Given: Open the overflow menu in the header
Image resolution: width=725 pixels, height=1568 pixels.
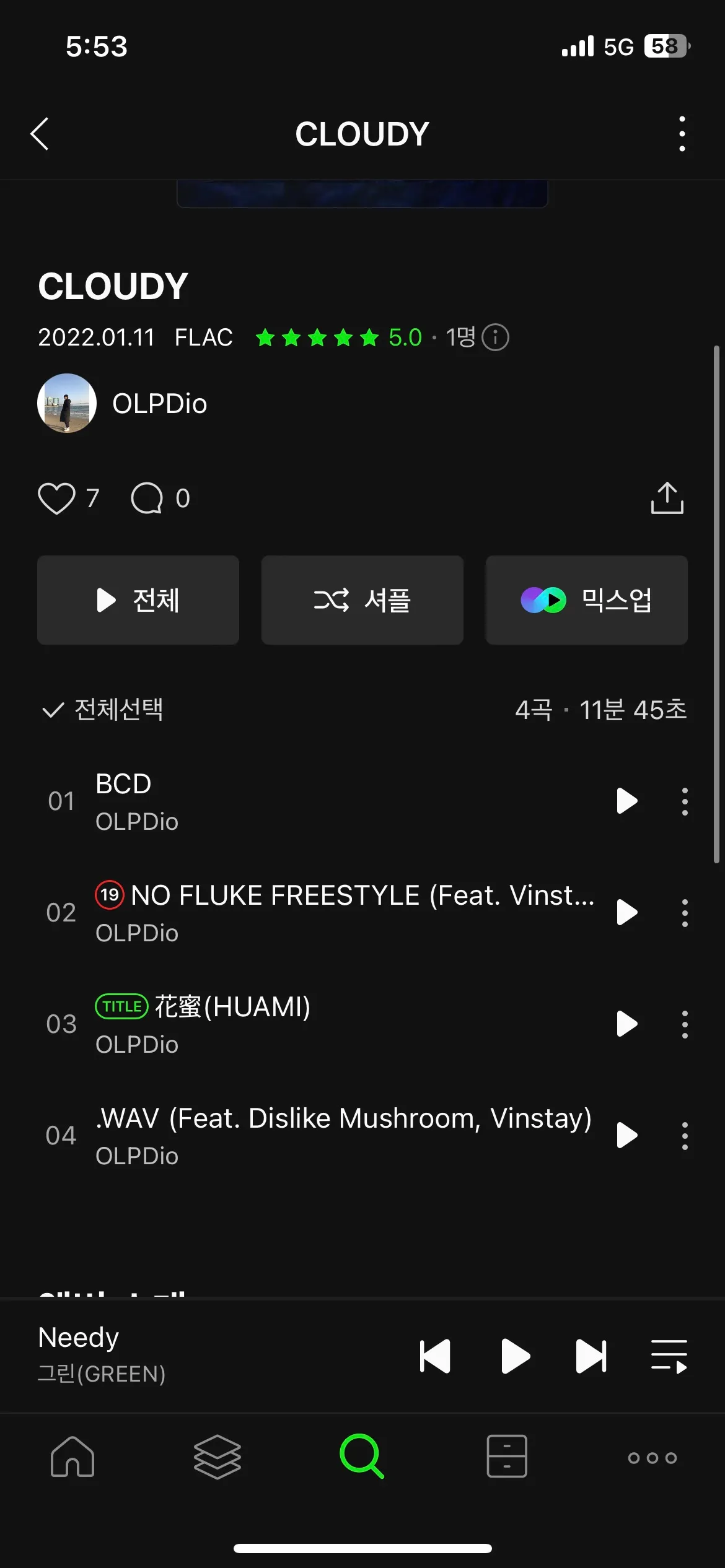Looking at the screenshot, I should tap(682, 134).
